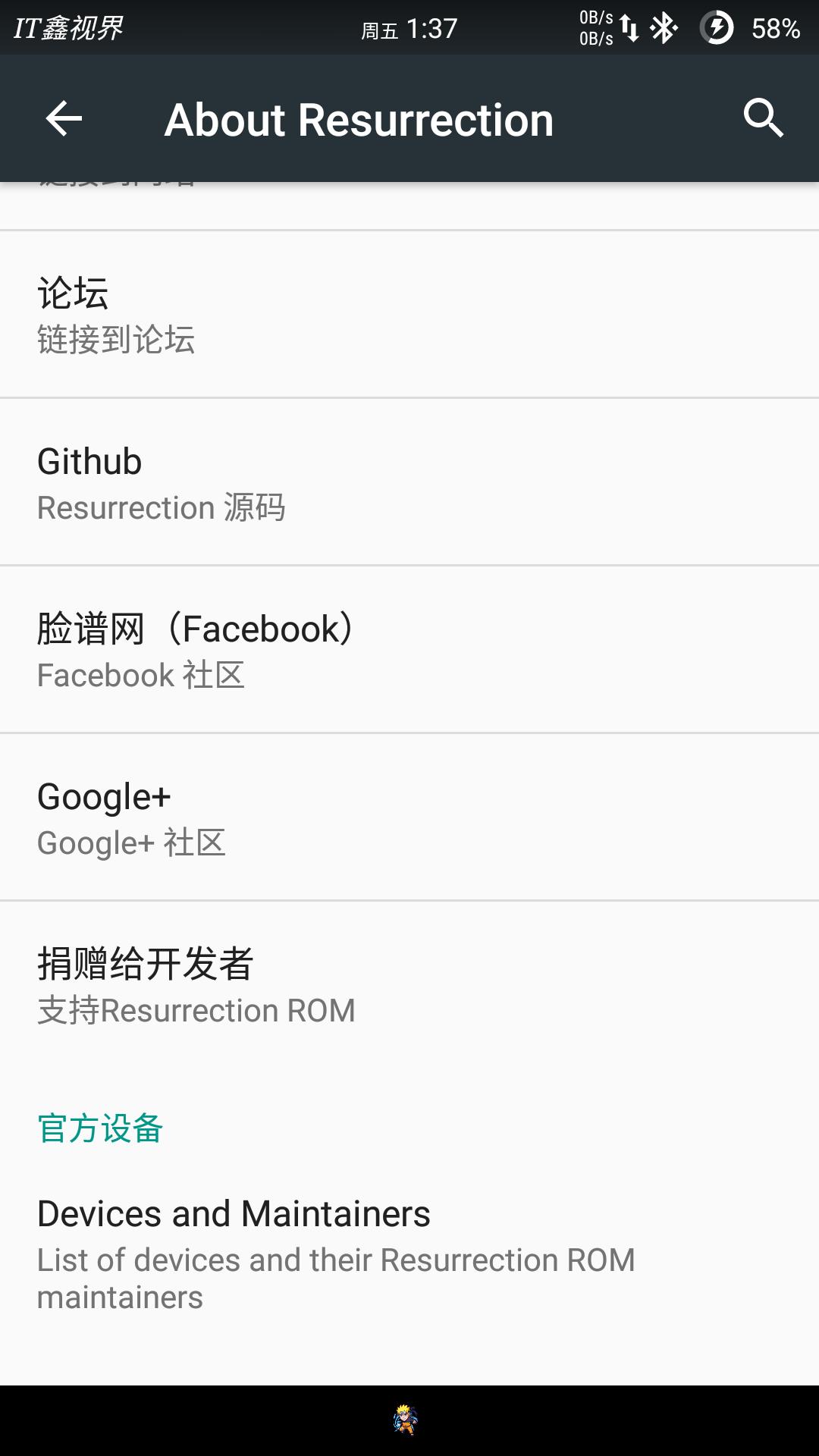Click the back arrow icon
This screenshot has width=819, height=1456.
(x=62, y=118)
